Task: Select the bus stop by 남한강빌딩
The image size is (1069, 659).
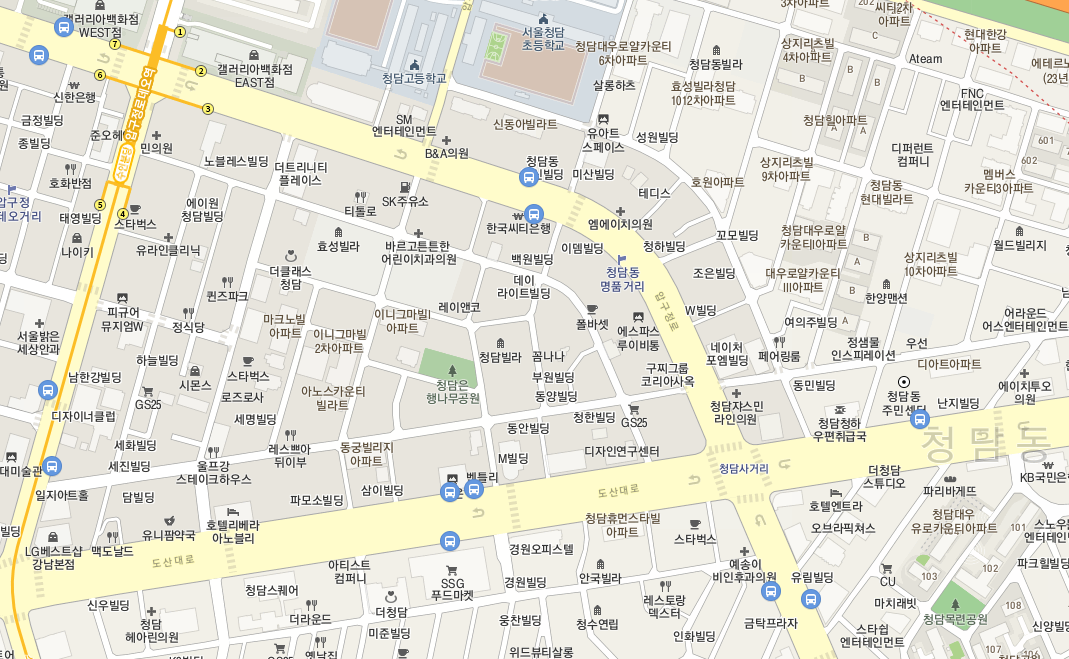Action: click(x=47, y=390)
